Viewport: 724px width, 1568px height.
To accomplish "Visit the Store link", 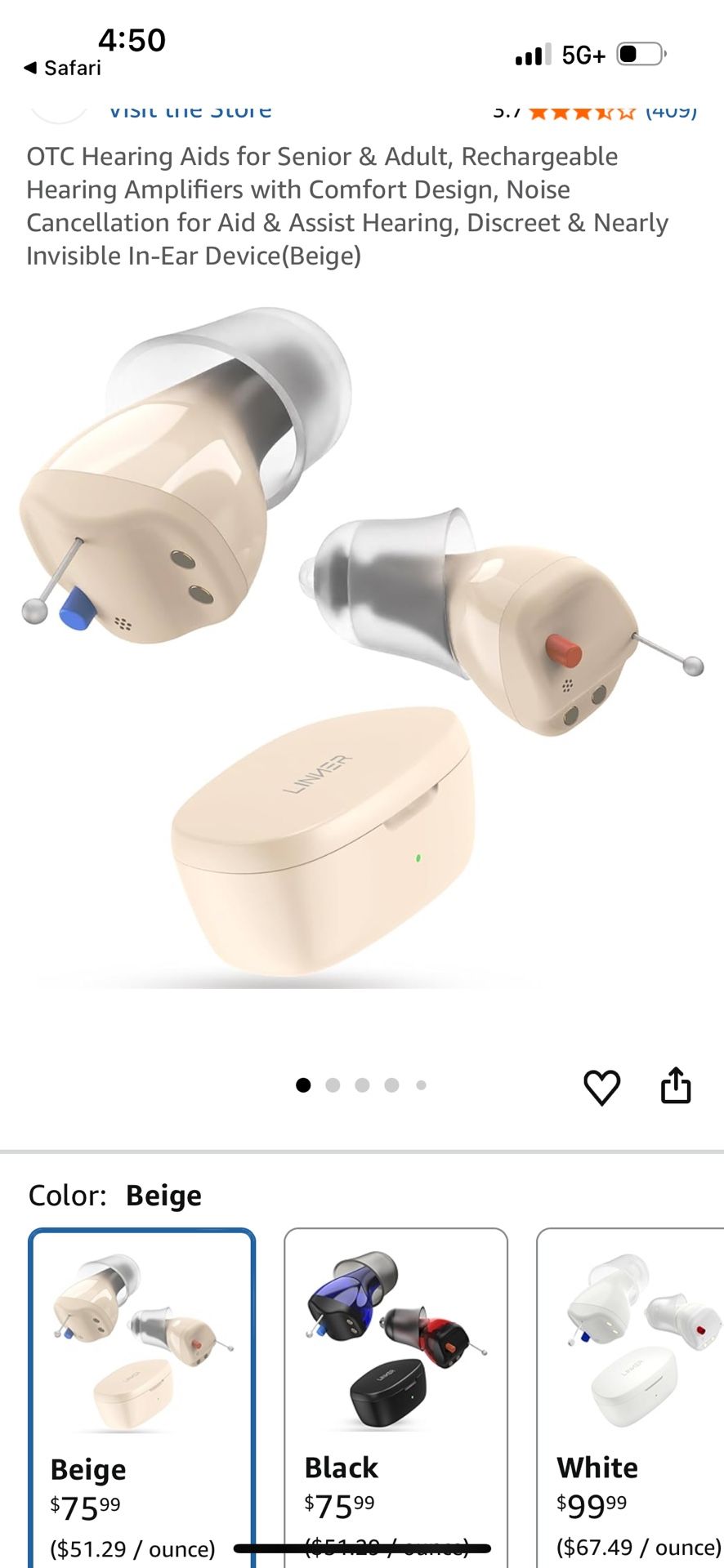I will [190, 111].
